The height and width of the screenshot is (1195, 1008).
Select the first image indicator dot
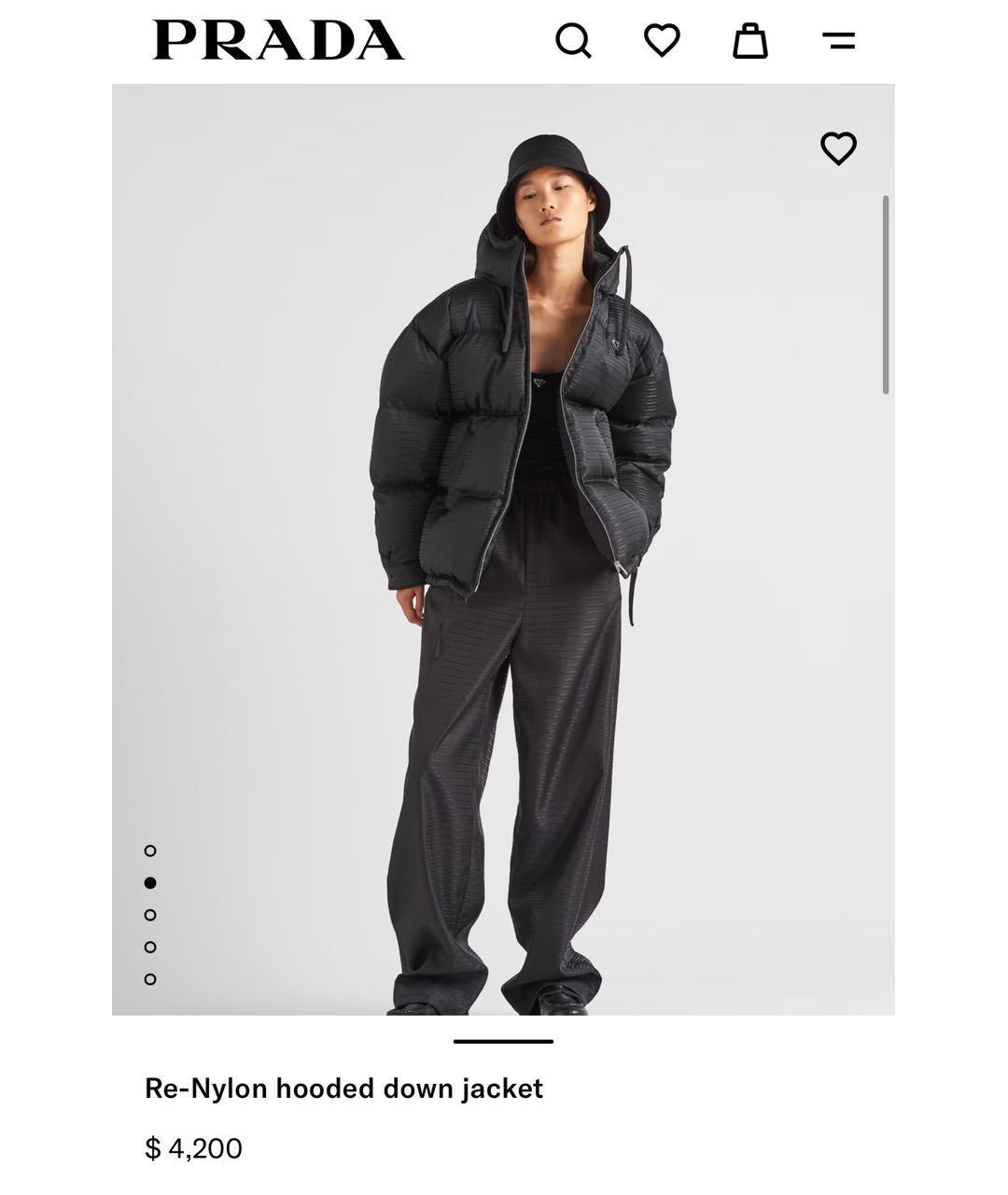[150, 851]
